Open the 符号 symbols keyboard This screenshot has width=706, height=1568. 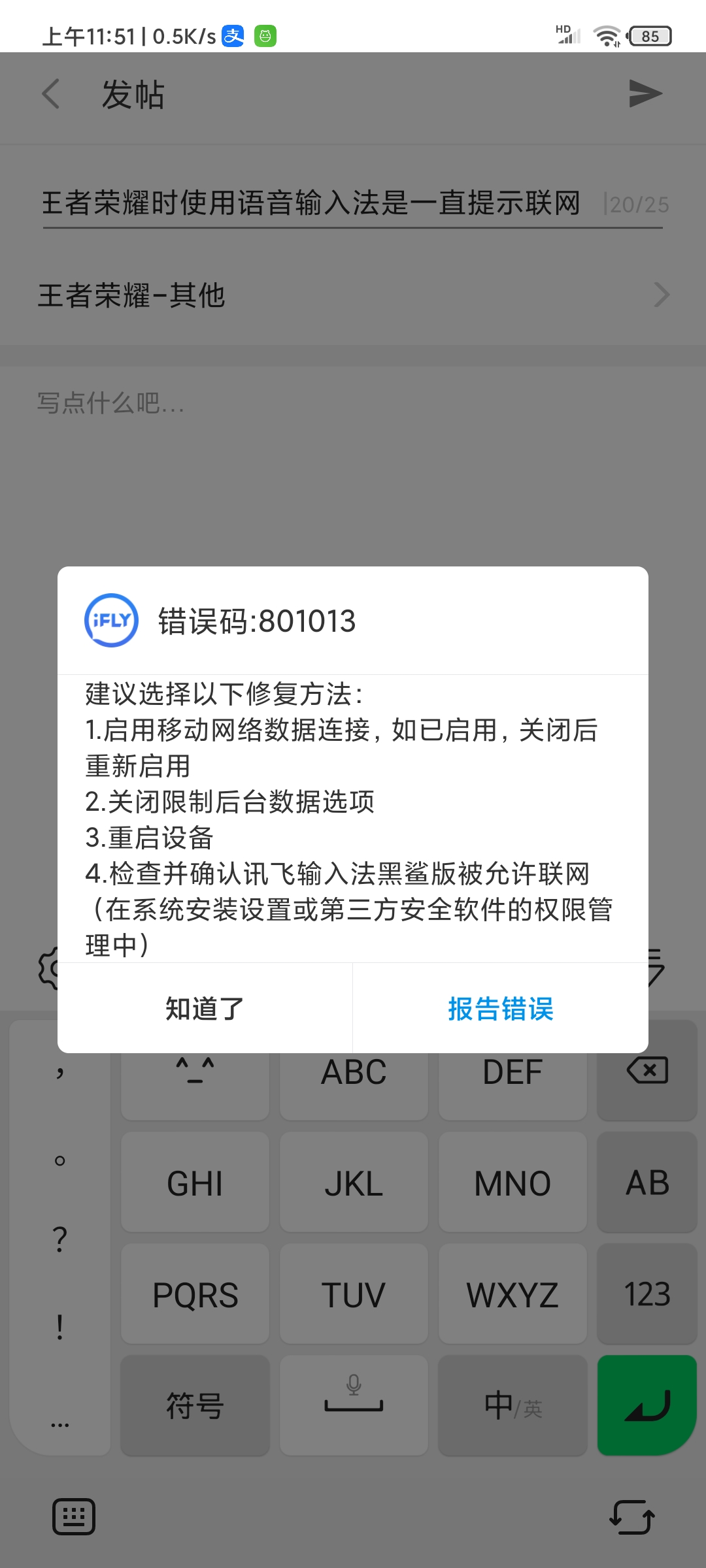click(x=195, y=1405)
